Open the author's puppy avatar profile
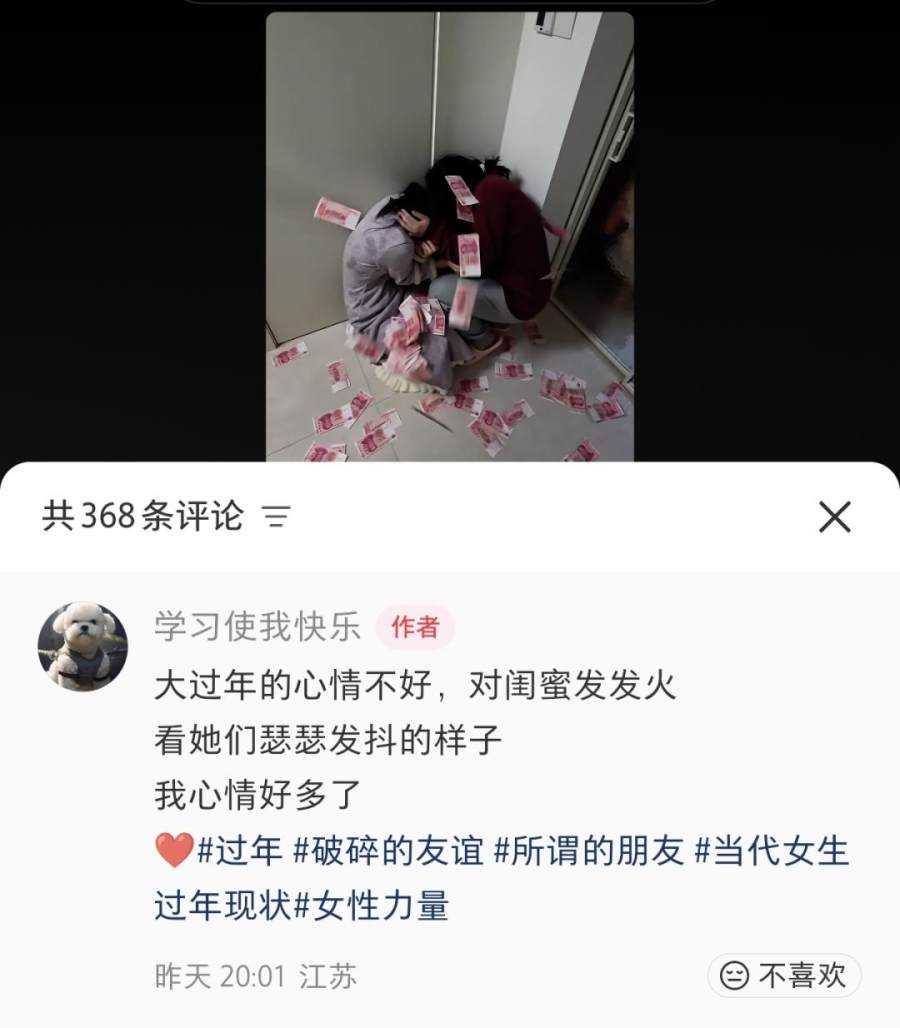This screenshot has width=900, height=1028. [83, 647]
